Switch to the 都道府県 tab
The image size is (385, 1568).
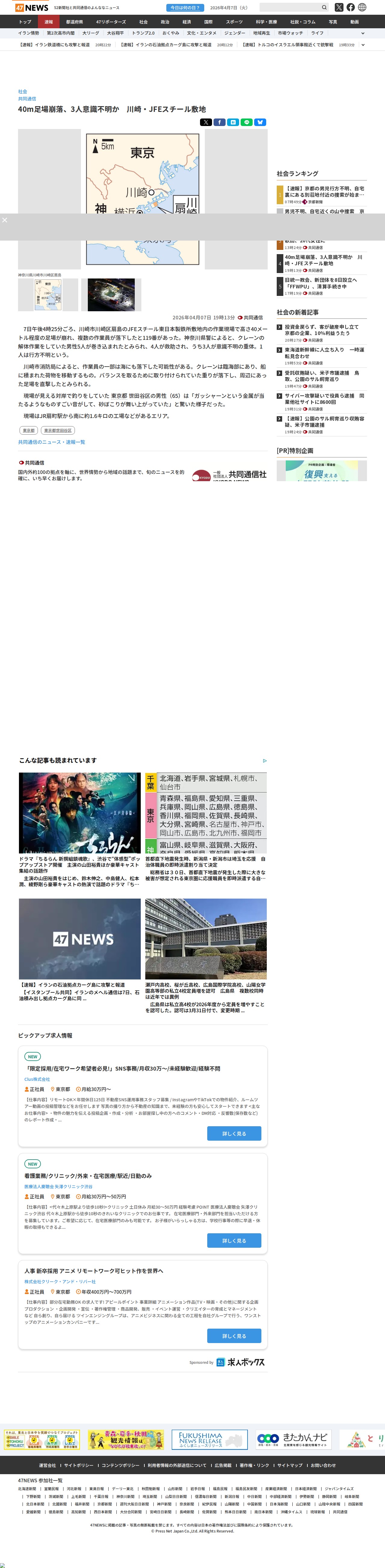click(74, 22)
